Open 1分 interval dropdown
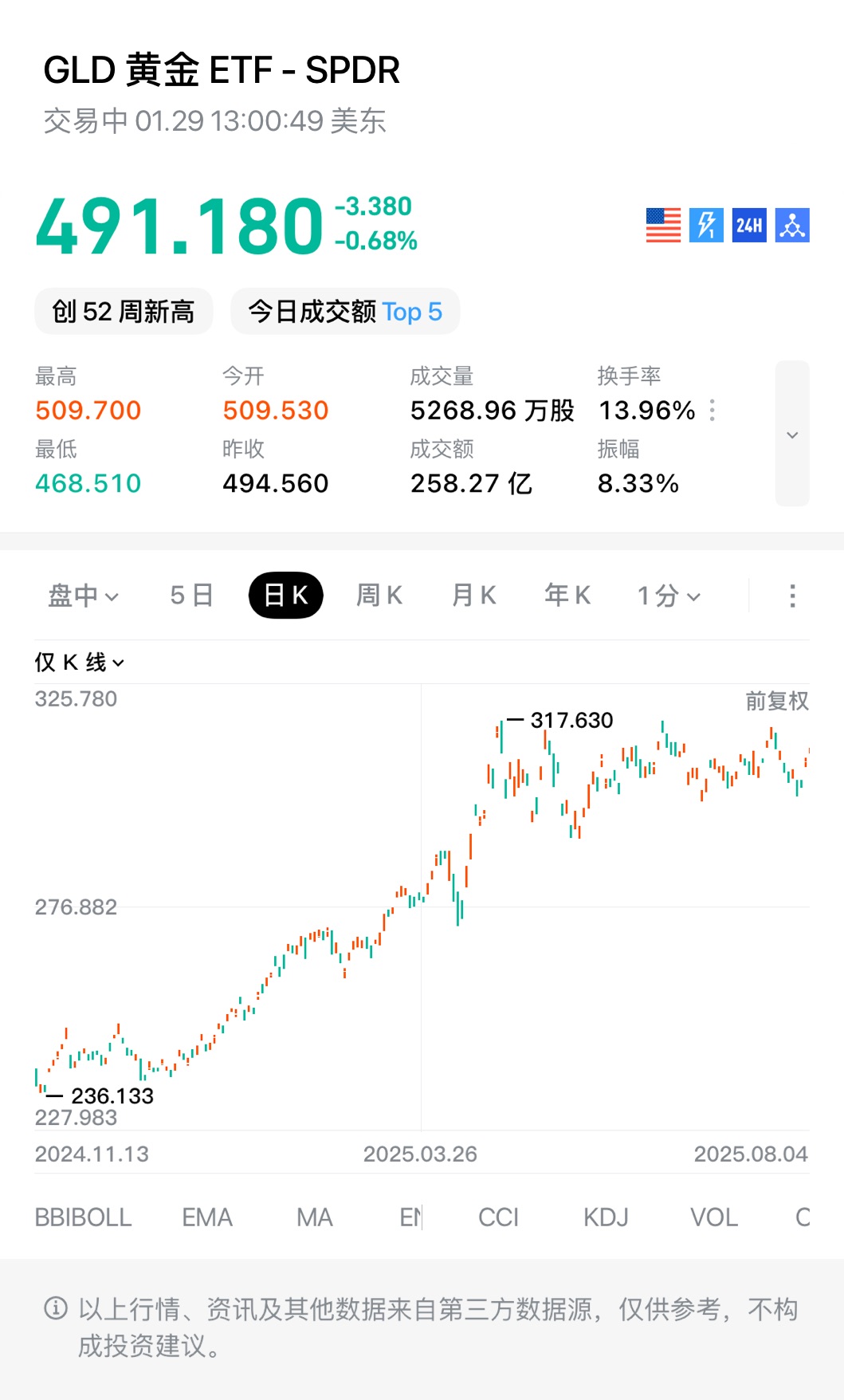The width and height of the screenshot is (844, 1400). click(669, 596)
